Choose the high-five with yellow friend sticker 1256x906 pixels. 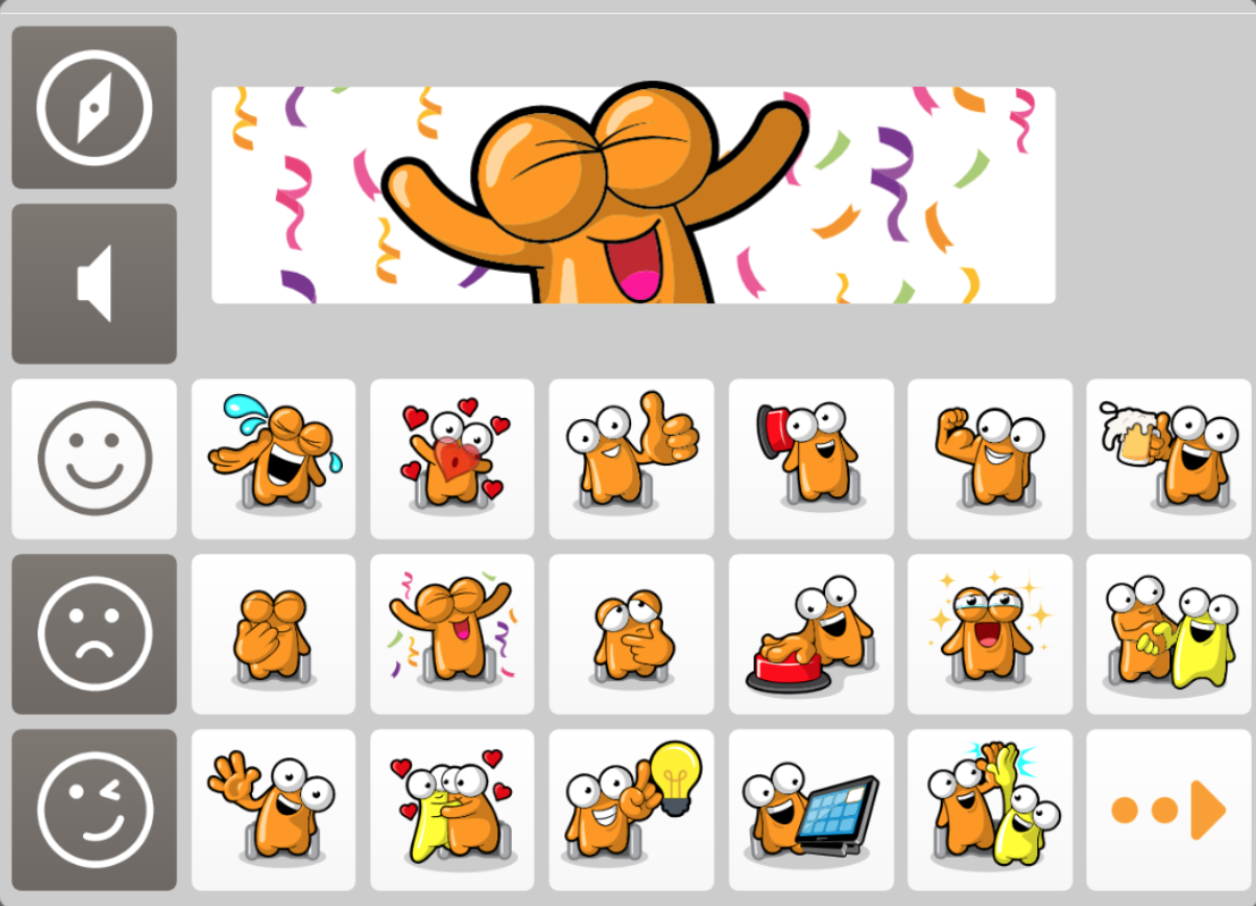click(x=990, y=810)
